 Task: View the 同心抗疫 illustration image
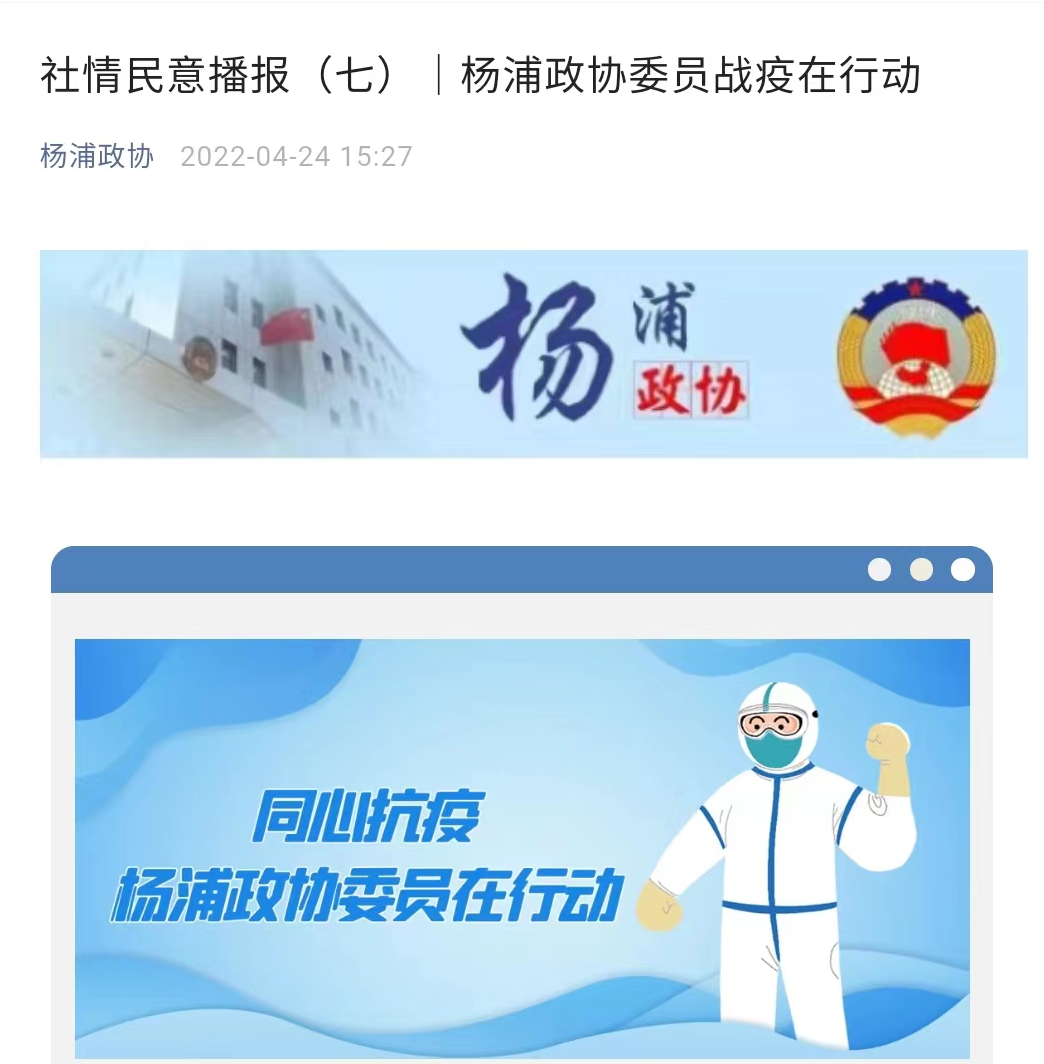522,848
